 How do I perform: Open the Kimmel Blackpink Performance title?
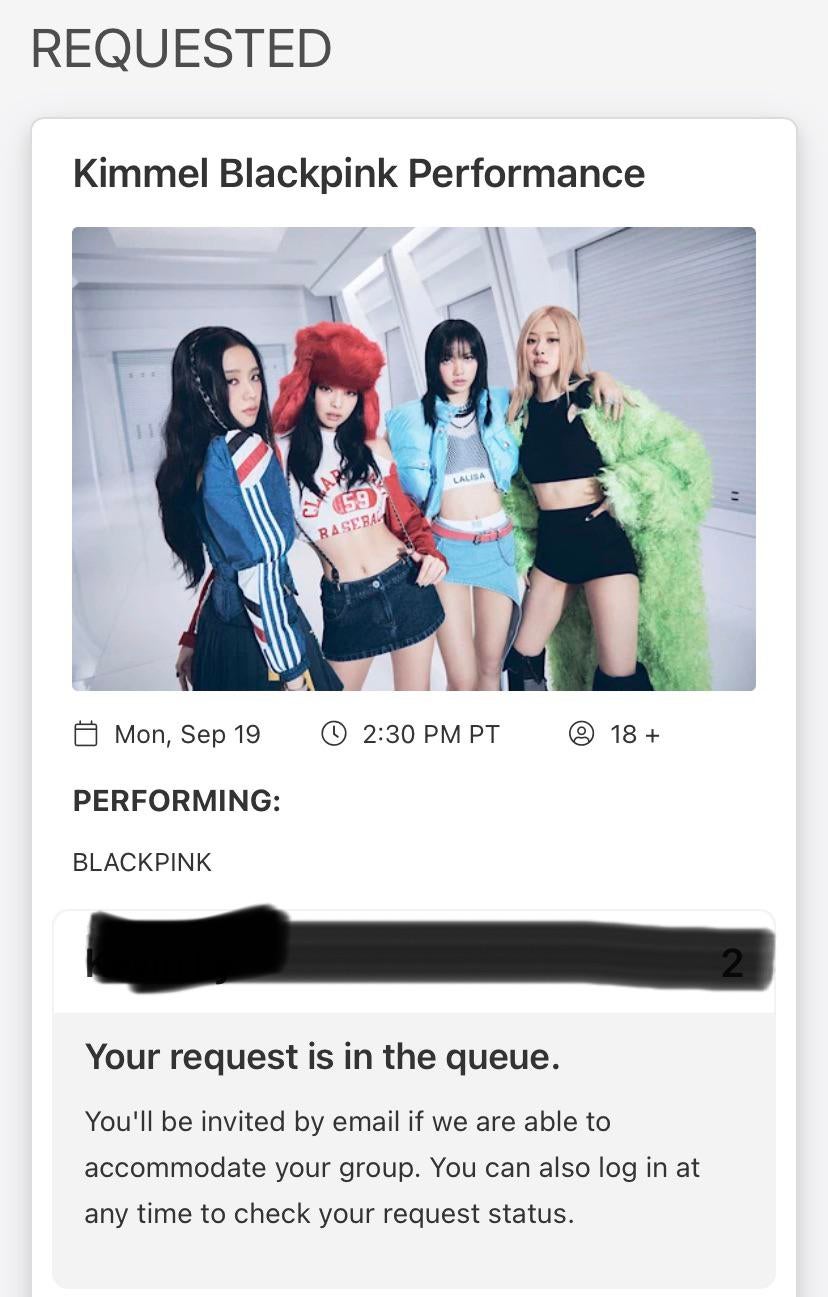click(359, 174)
